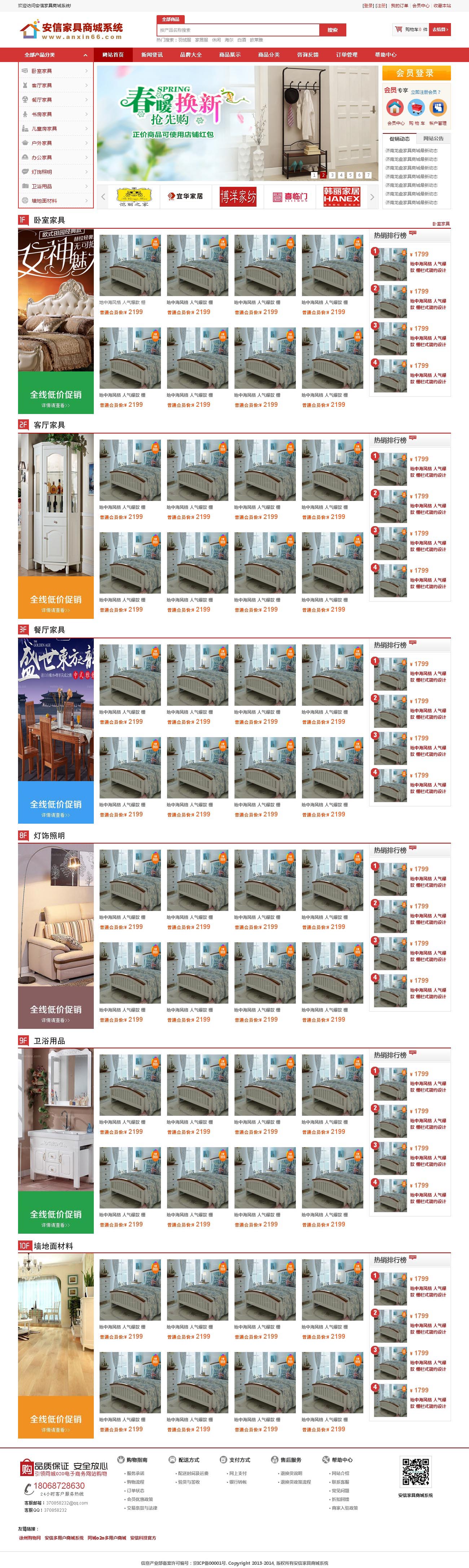Tap the red 搜索 search button
Viewport: 469px width, 1568px height.
(x=333, y=30)
